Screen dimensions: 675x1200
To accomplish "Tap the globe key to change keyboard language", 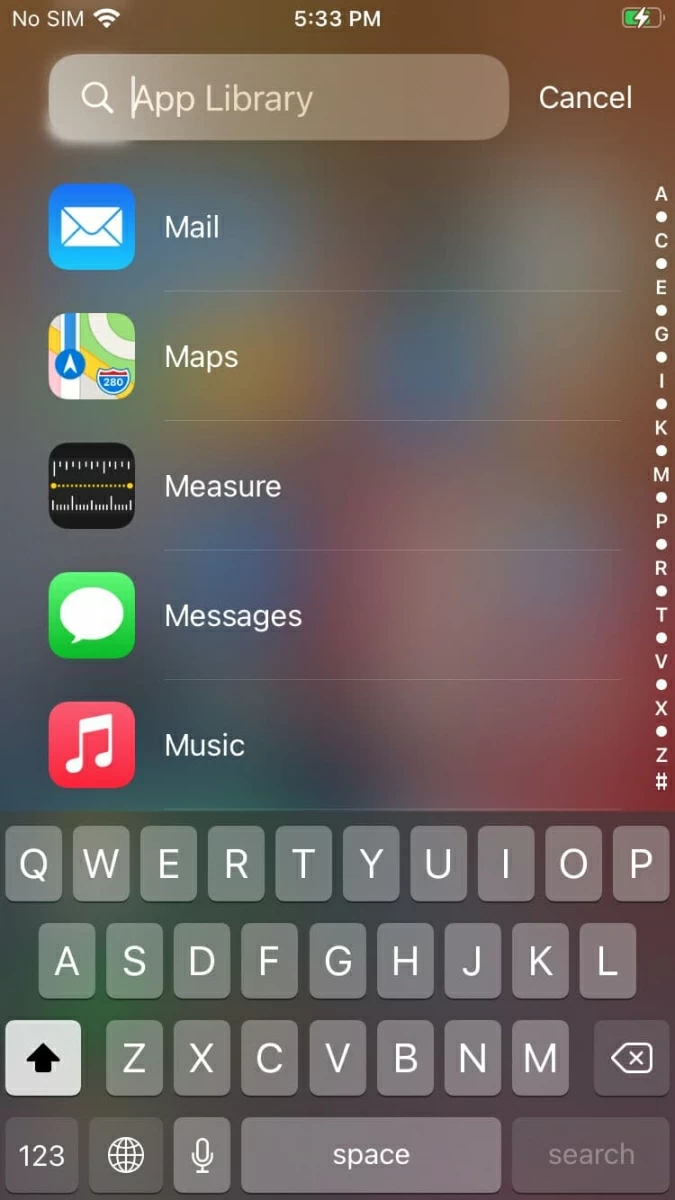I will [x=126, y=1156].
